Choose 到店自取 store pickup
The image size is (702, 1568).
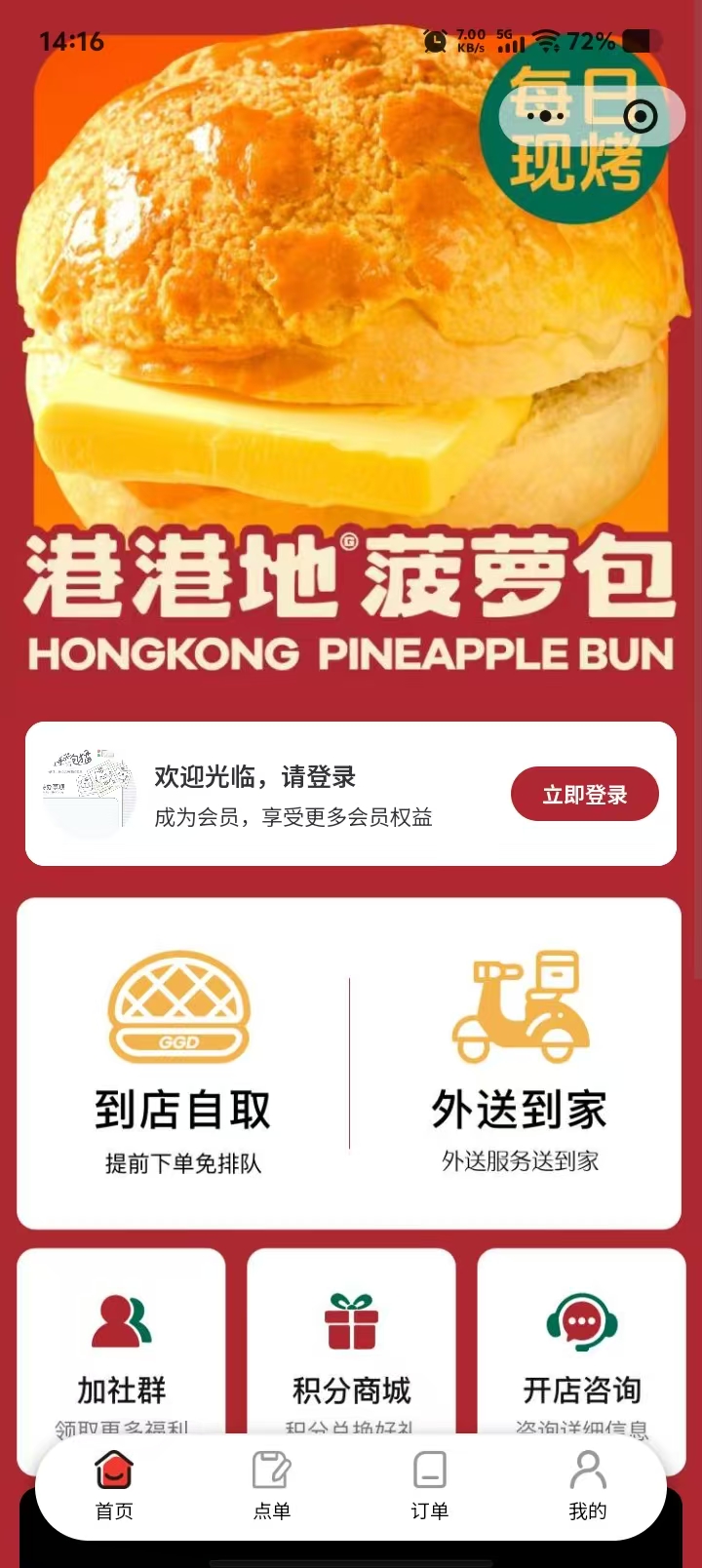(x=182, y=1063)
